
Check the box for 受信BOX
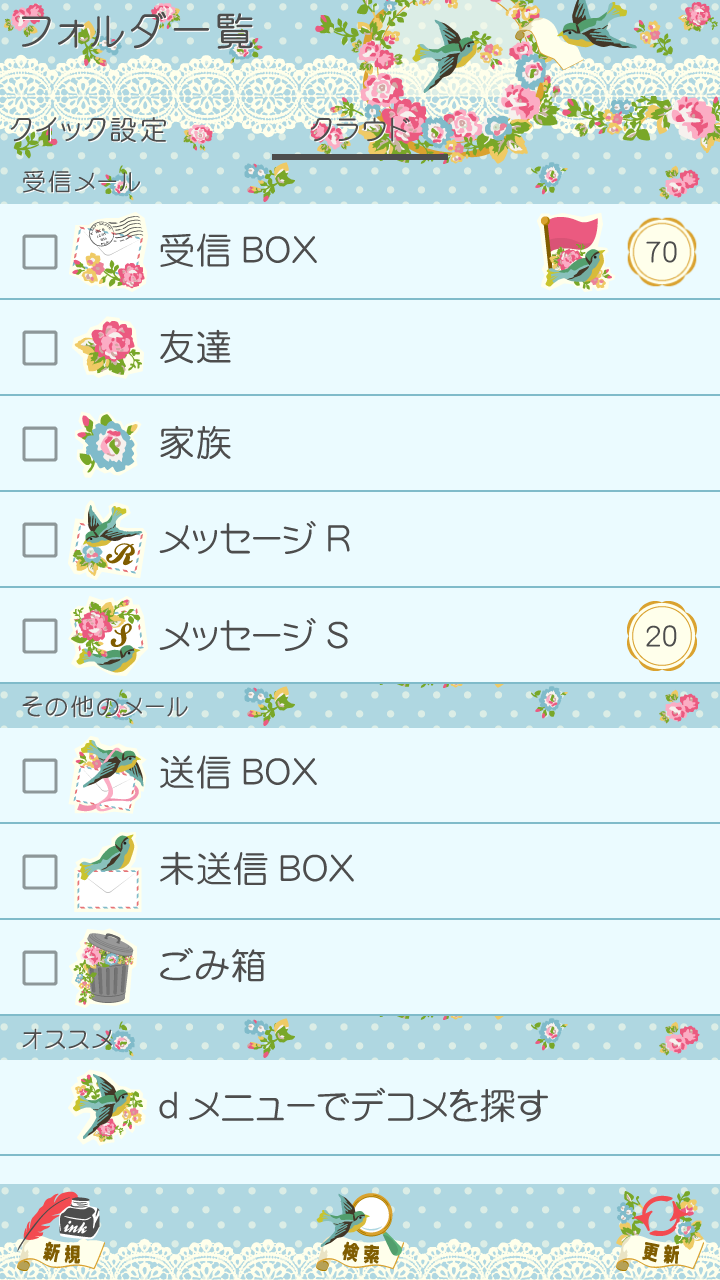(40, 252)
